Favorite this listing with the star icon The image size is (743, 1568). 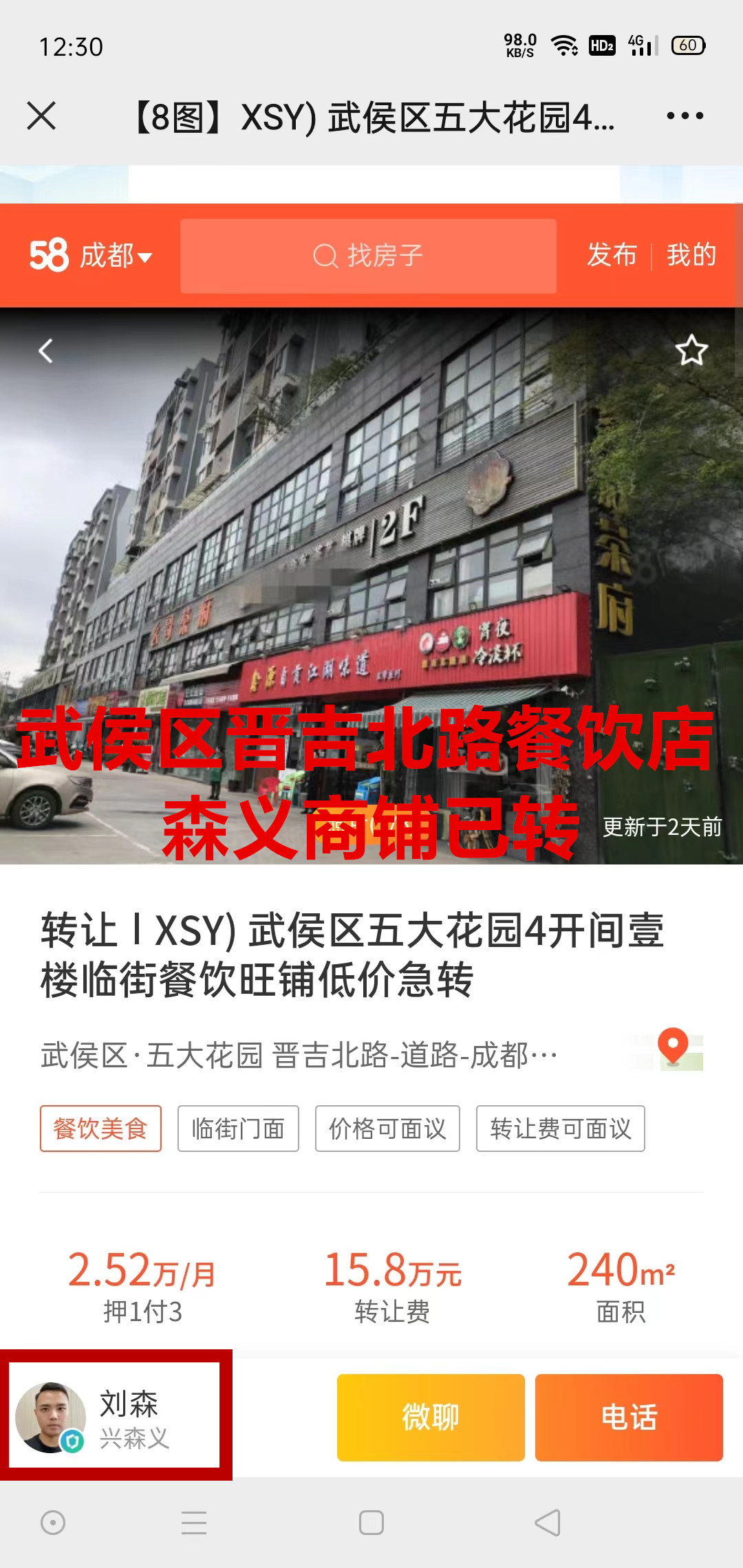pyautogui.click(x=691, y=351)
